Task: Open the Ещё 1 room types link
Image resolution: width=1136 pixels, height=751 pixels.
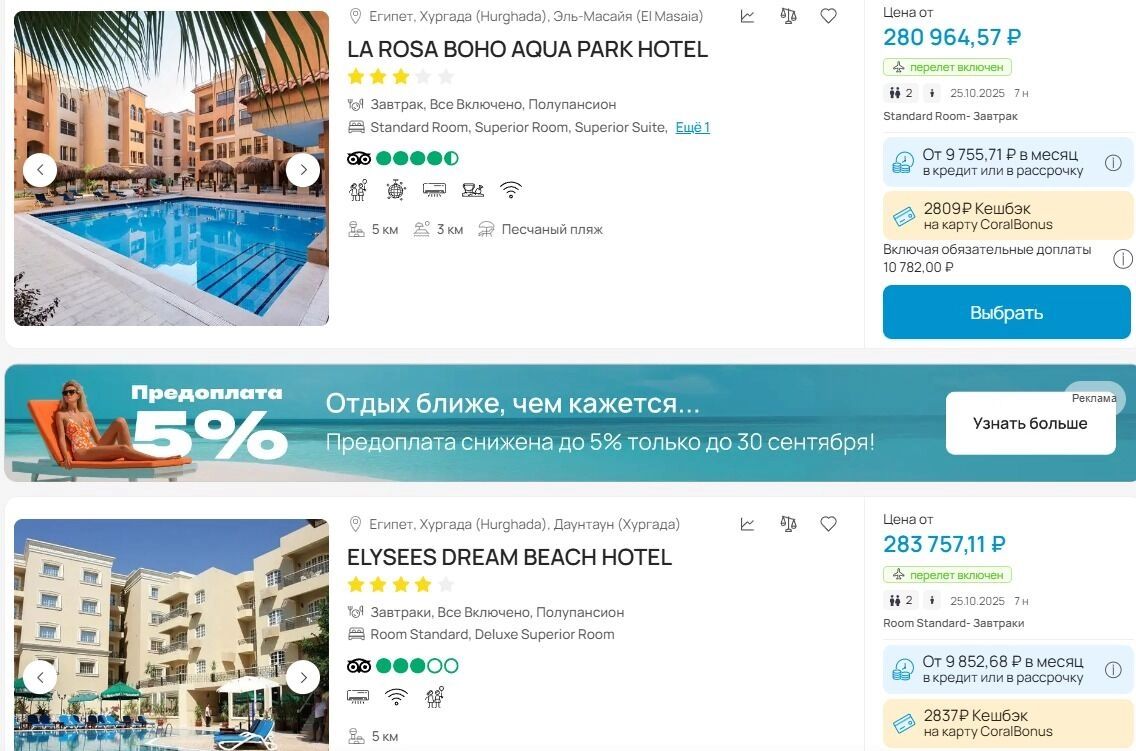Action: point(692,127)
